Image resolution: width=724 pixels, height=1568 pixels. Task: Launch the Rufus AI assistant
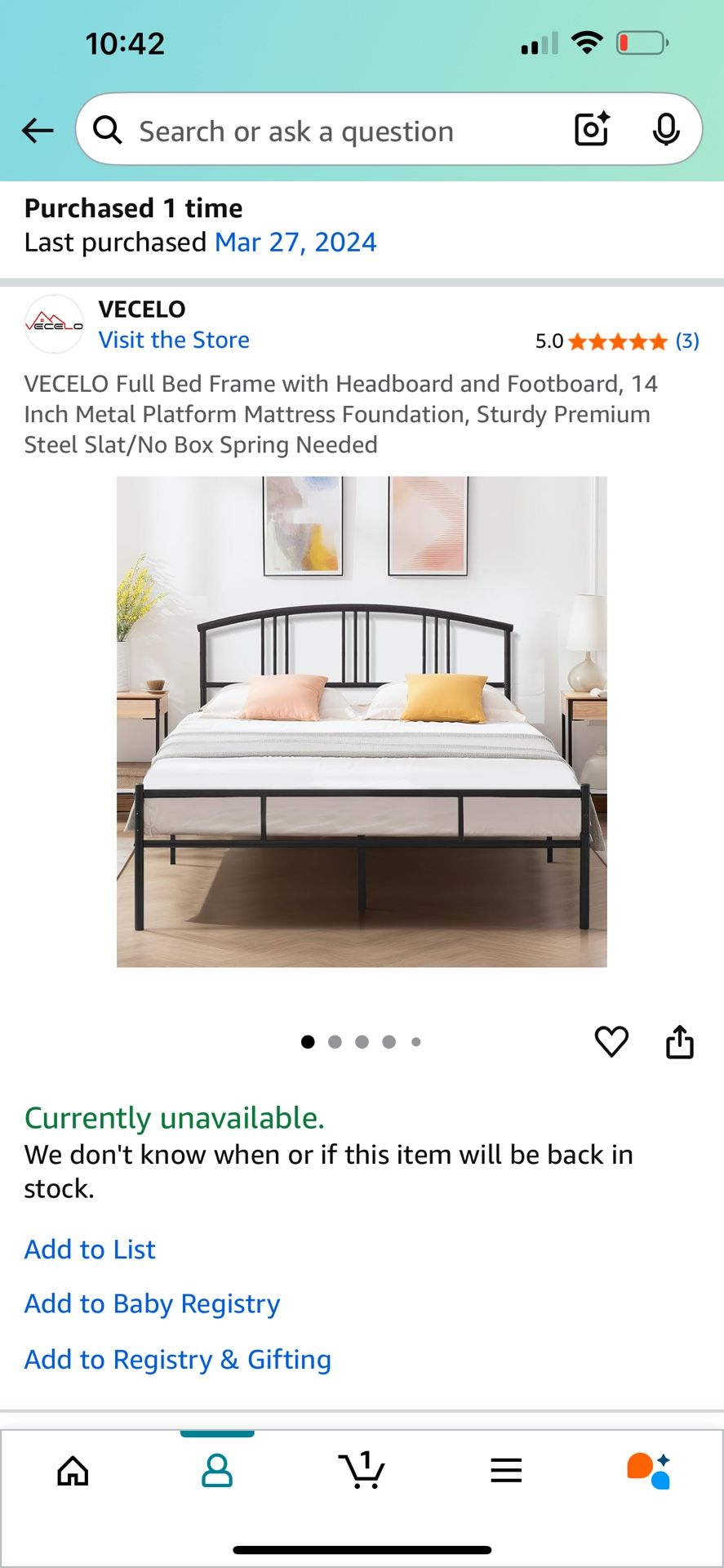point(649,1471)
